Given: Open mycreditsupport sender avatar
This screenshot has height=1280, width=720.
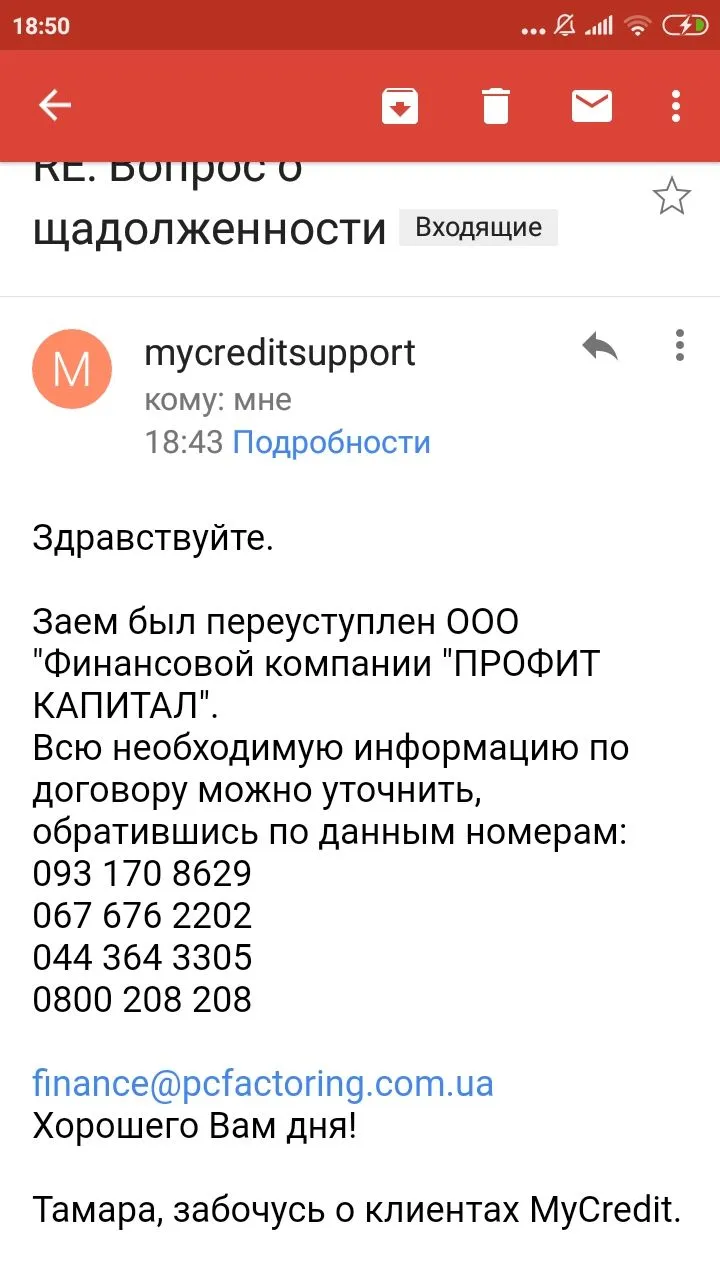Looking at the screenshot, I should (x=72, y=369).
